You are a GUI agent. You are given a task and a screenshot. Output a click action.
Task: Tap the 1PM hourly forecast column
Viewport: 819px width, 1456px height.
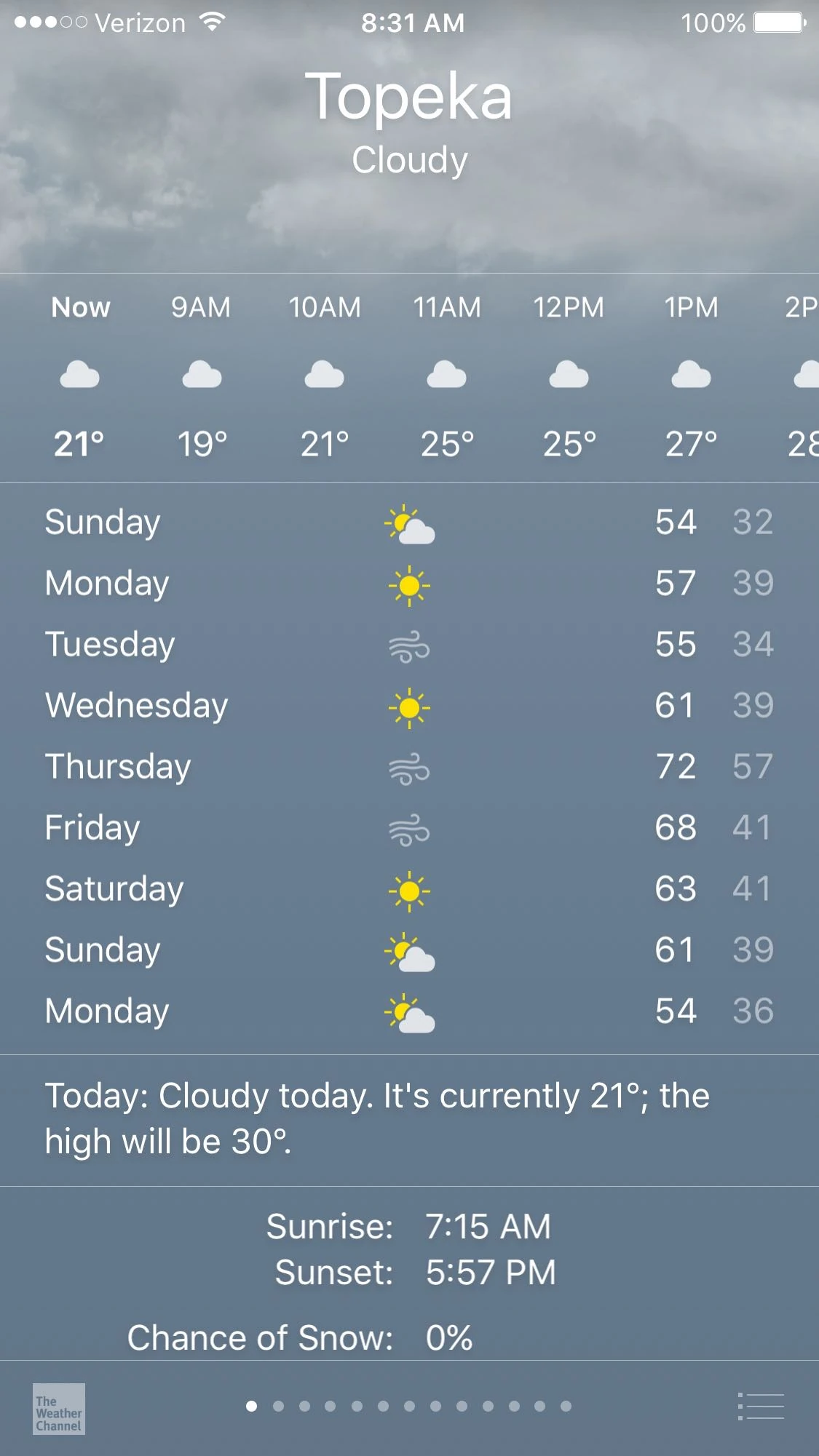pyautogui.click(x=692, y=374)
